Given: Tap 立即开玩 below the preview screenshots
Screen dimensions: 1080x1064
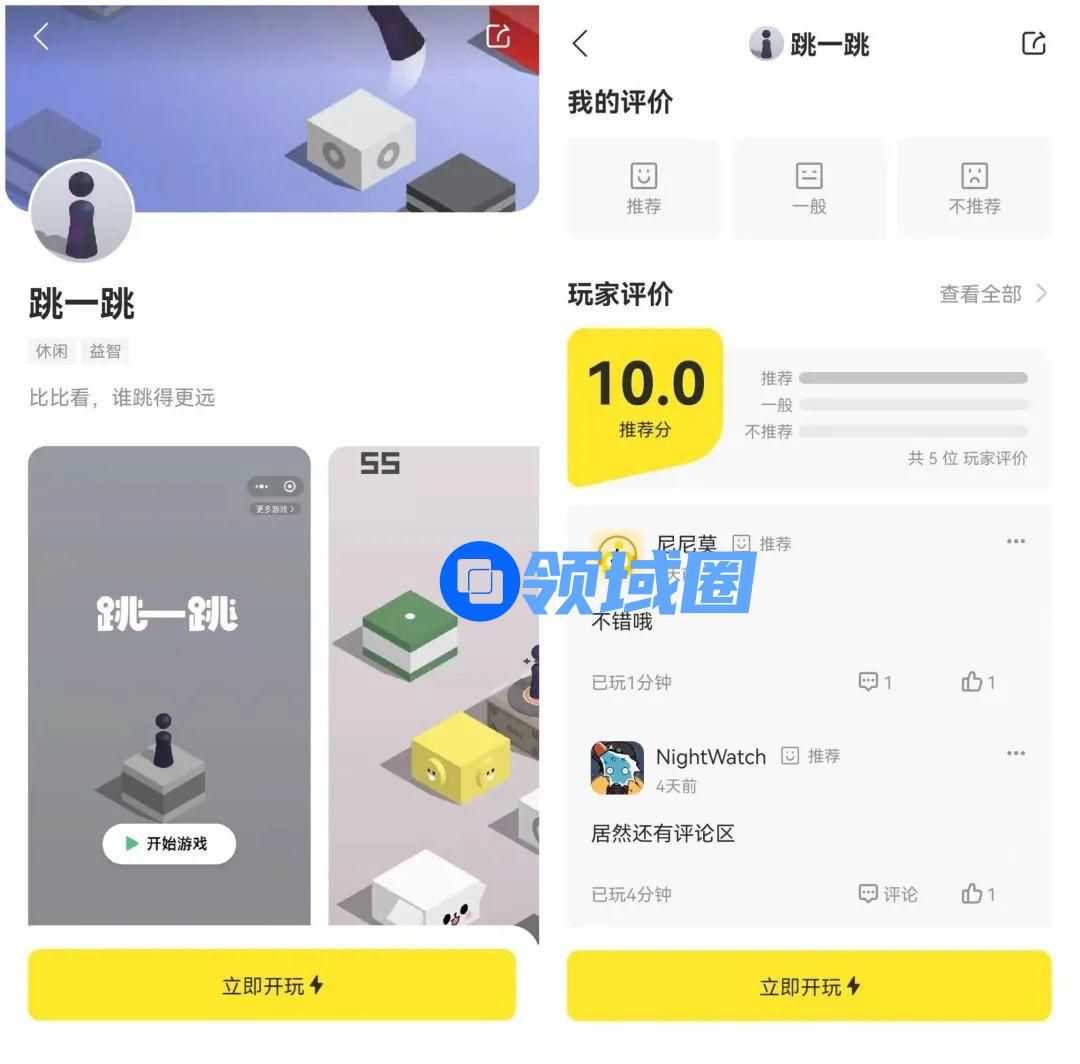Looking at the screenshot, I should [272, 986].
